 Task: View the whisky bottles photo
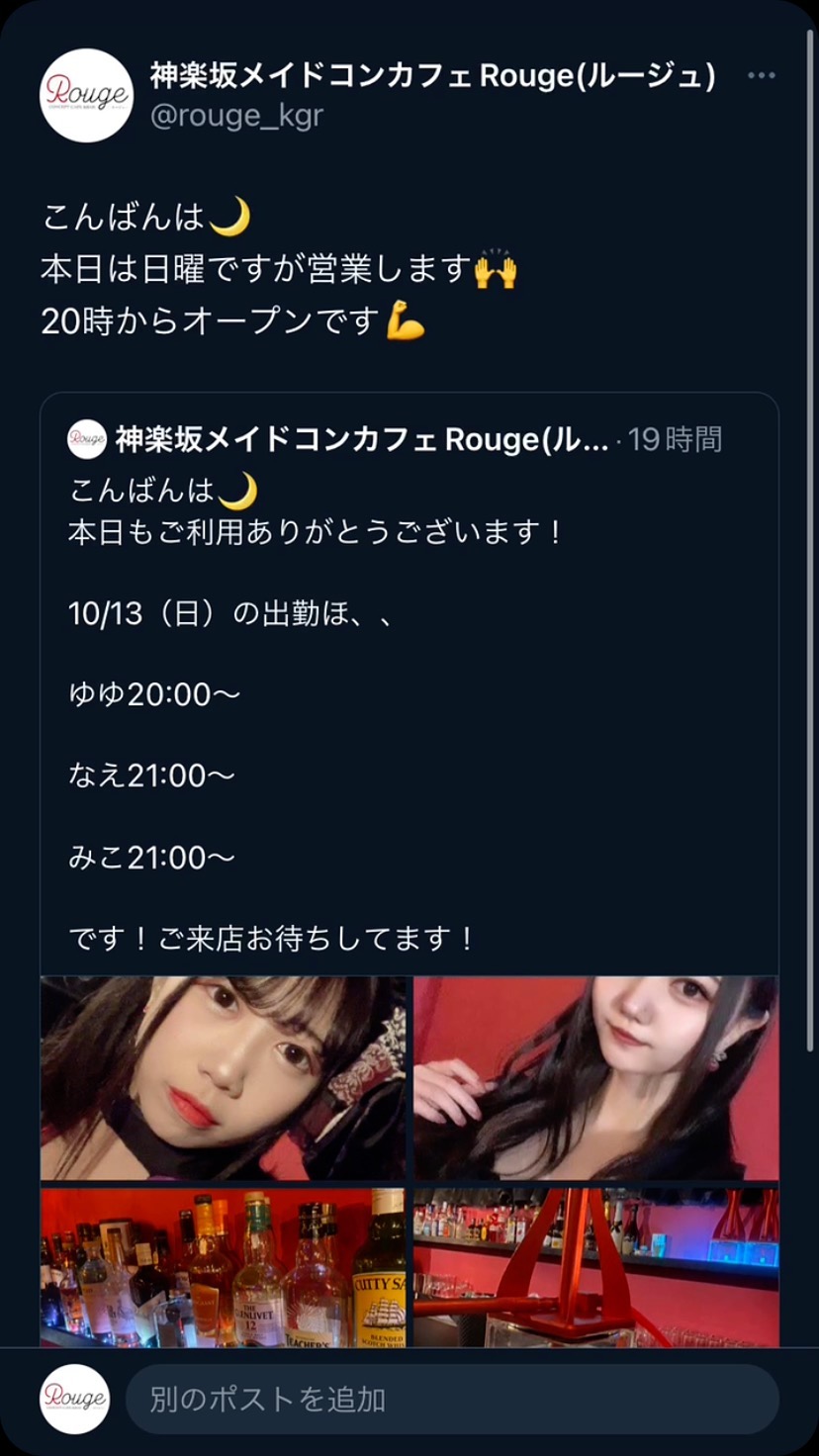(223, 1267)
